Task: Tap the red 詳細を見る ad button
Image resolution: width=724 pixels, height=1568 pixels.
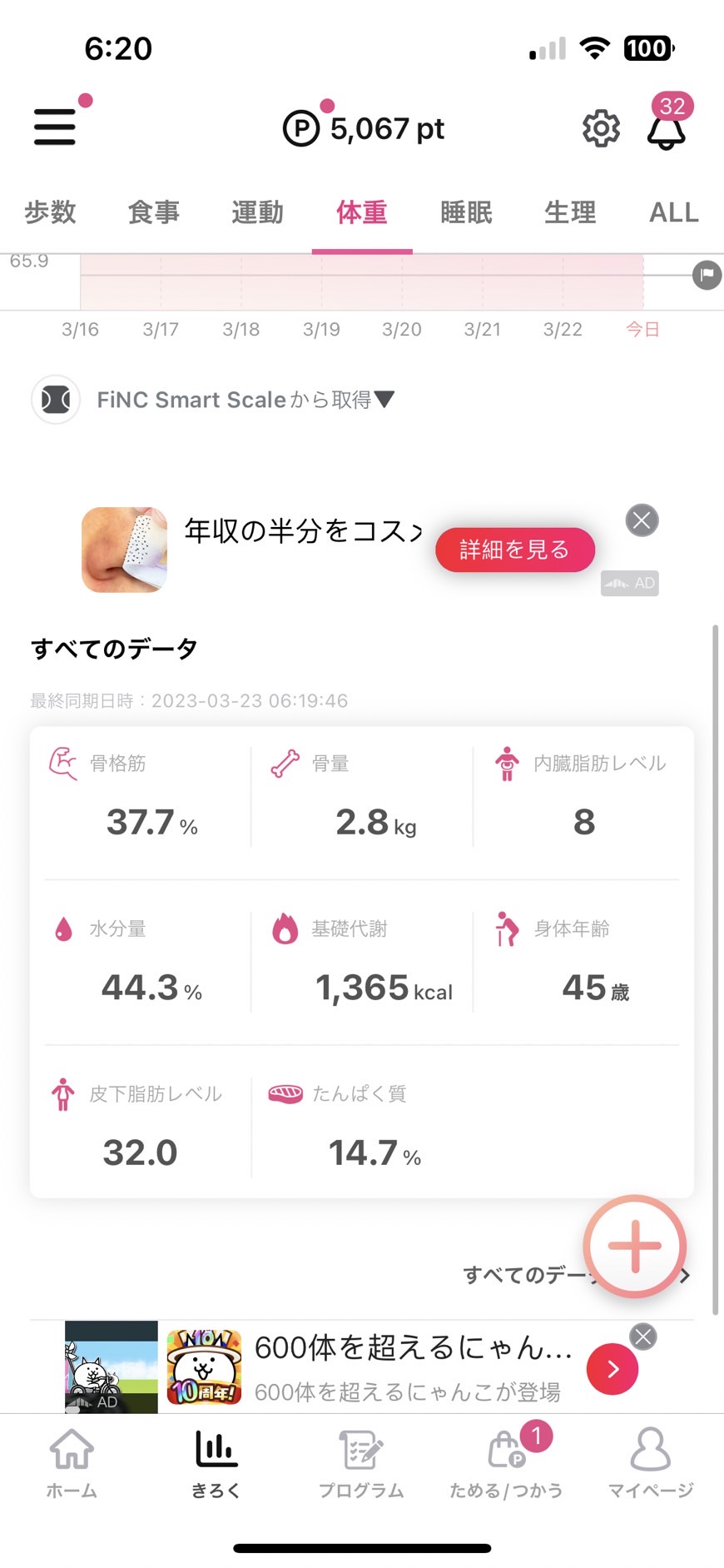Action: [x=515, y=550]
